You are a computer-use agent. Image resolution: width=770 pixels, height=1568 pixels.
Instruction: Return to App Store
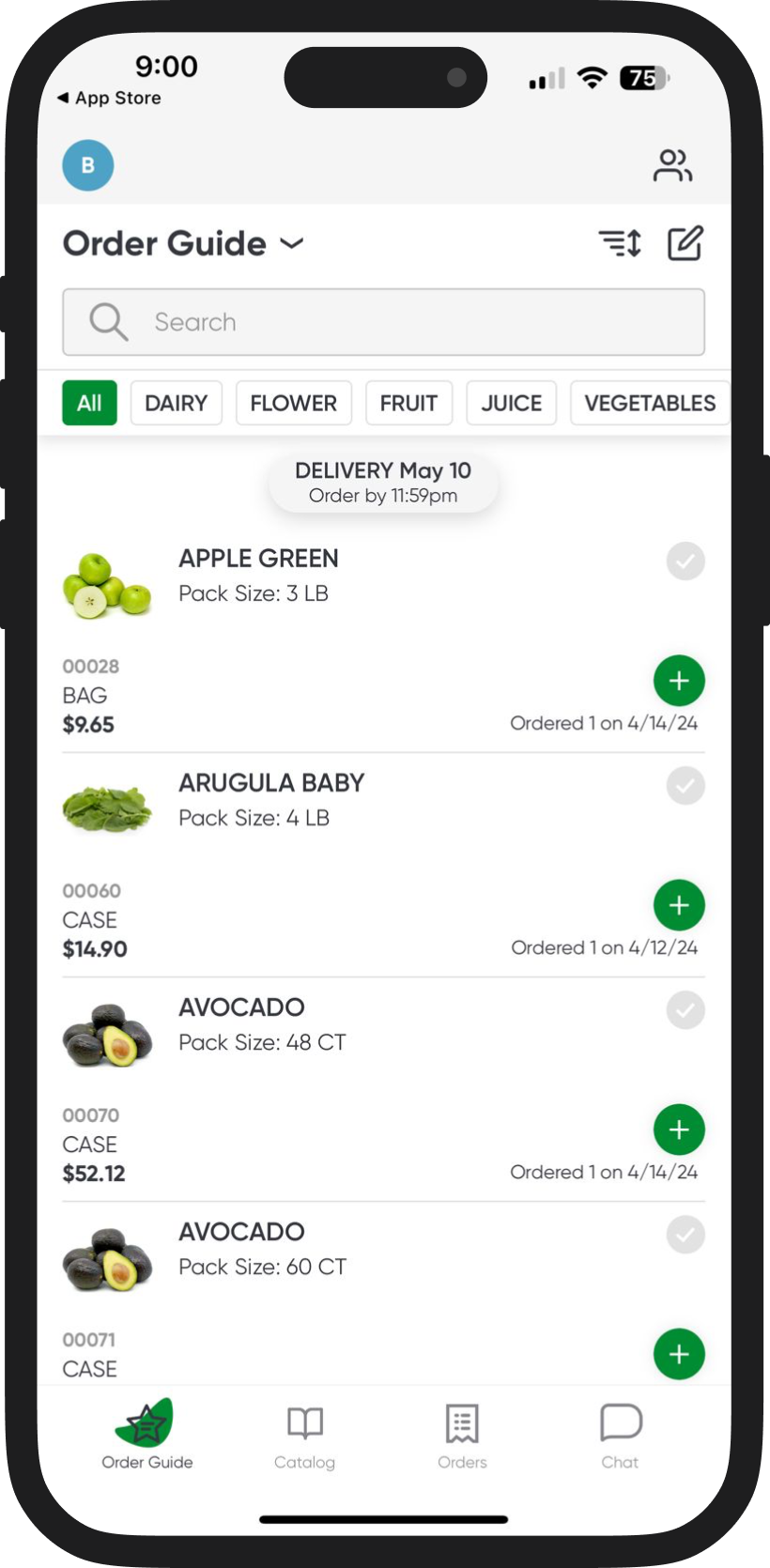click(109, 98)
